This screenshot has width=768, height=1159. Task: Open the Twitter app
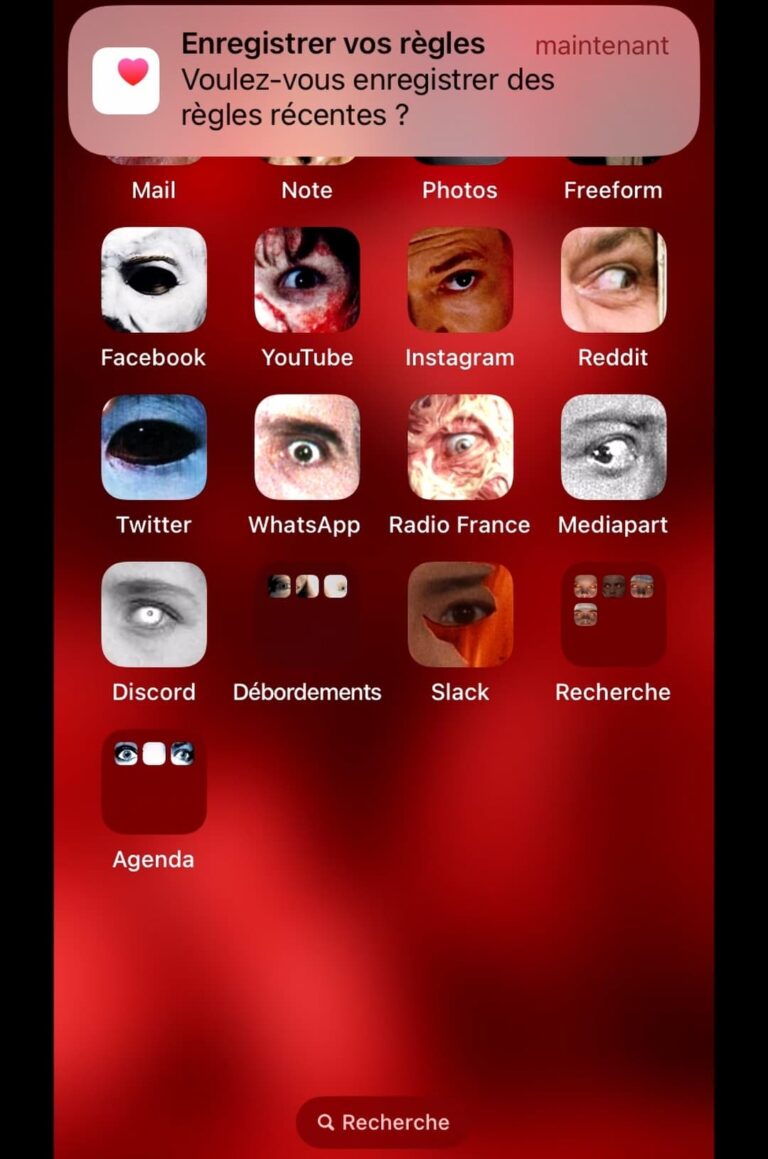tap(154, 447)
